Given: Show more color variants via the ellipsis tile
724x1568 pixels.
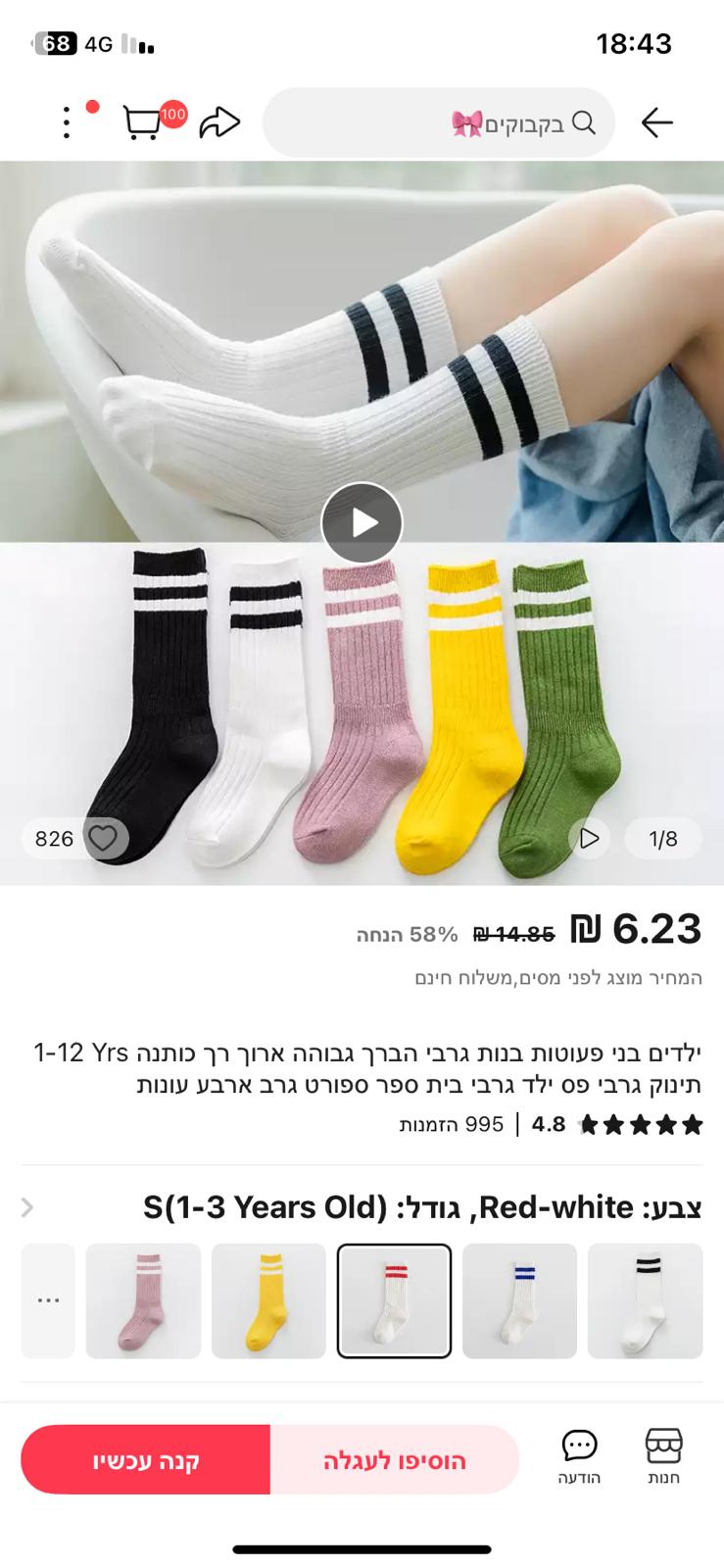Looking at the screenshot, I should point(48,1300).
